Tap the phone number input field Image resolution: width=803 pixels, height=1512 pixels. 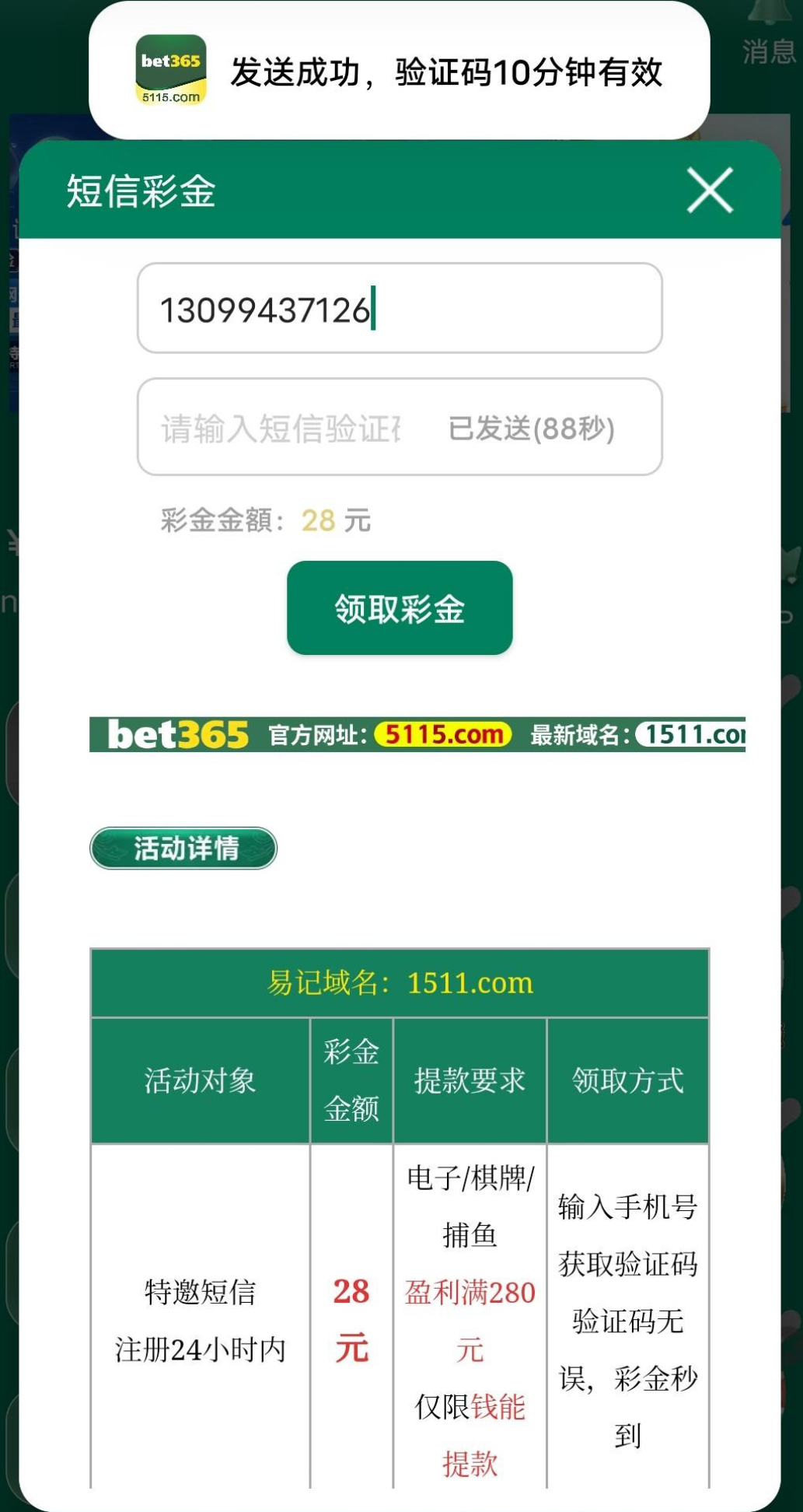coord(400,309)
